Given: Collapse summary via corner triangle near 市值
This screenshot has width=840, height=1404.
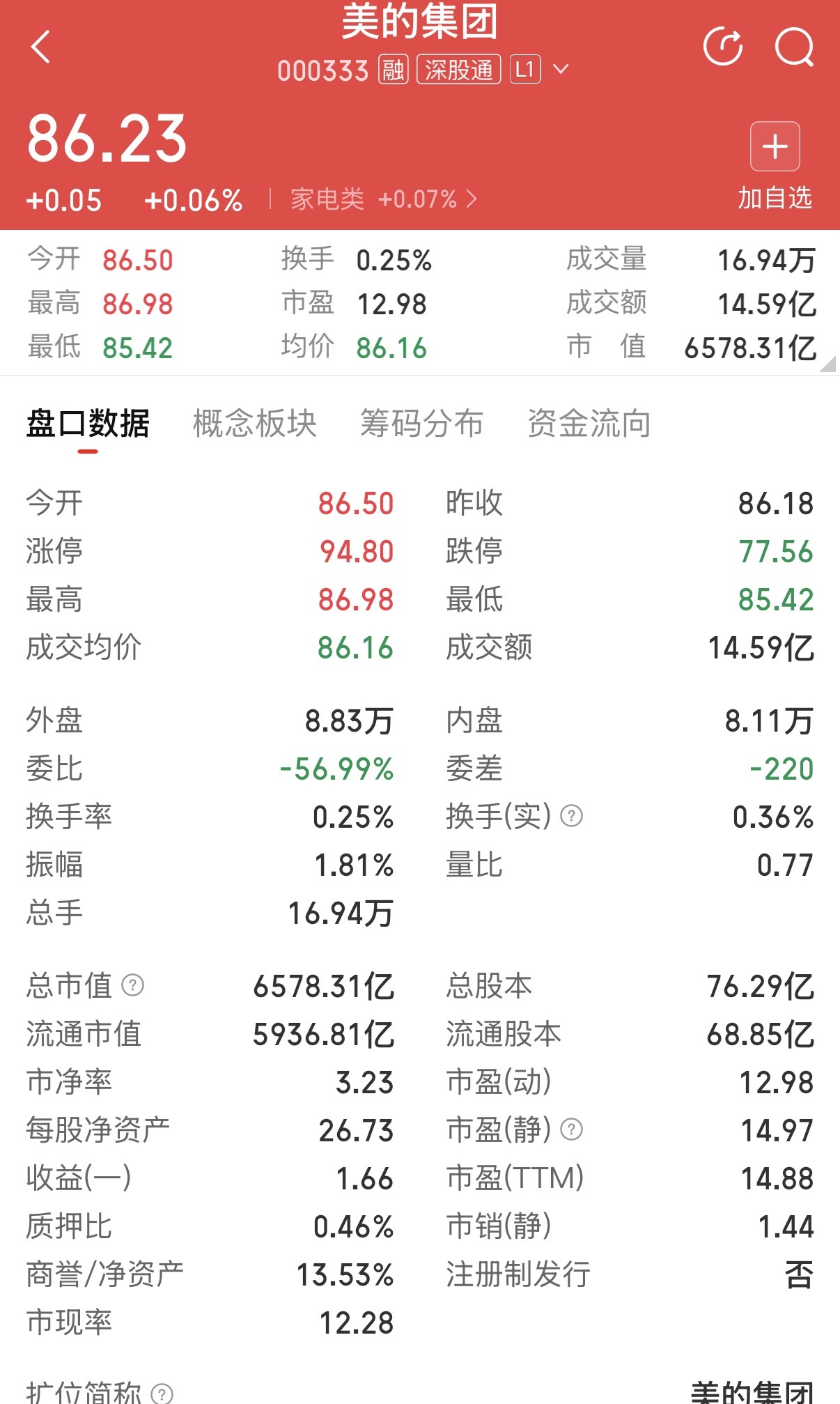Looking at the screenshot, I should pyautogui.click(x=827, y=364).
